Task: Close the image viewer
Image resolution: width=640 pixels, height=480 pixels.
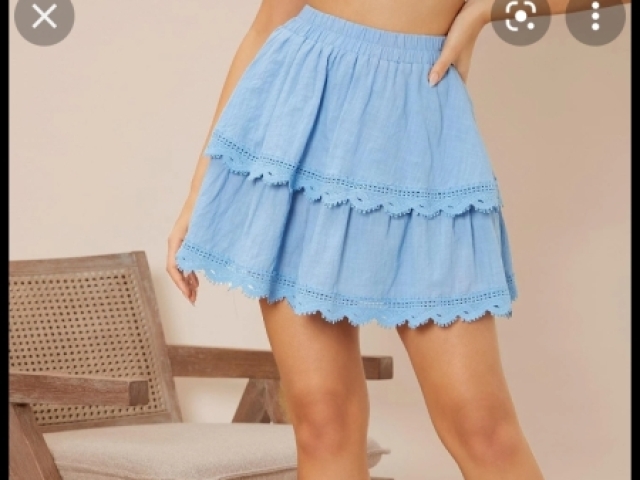Action: (43, 15)
